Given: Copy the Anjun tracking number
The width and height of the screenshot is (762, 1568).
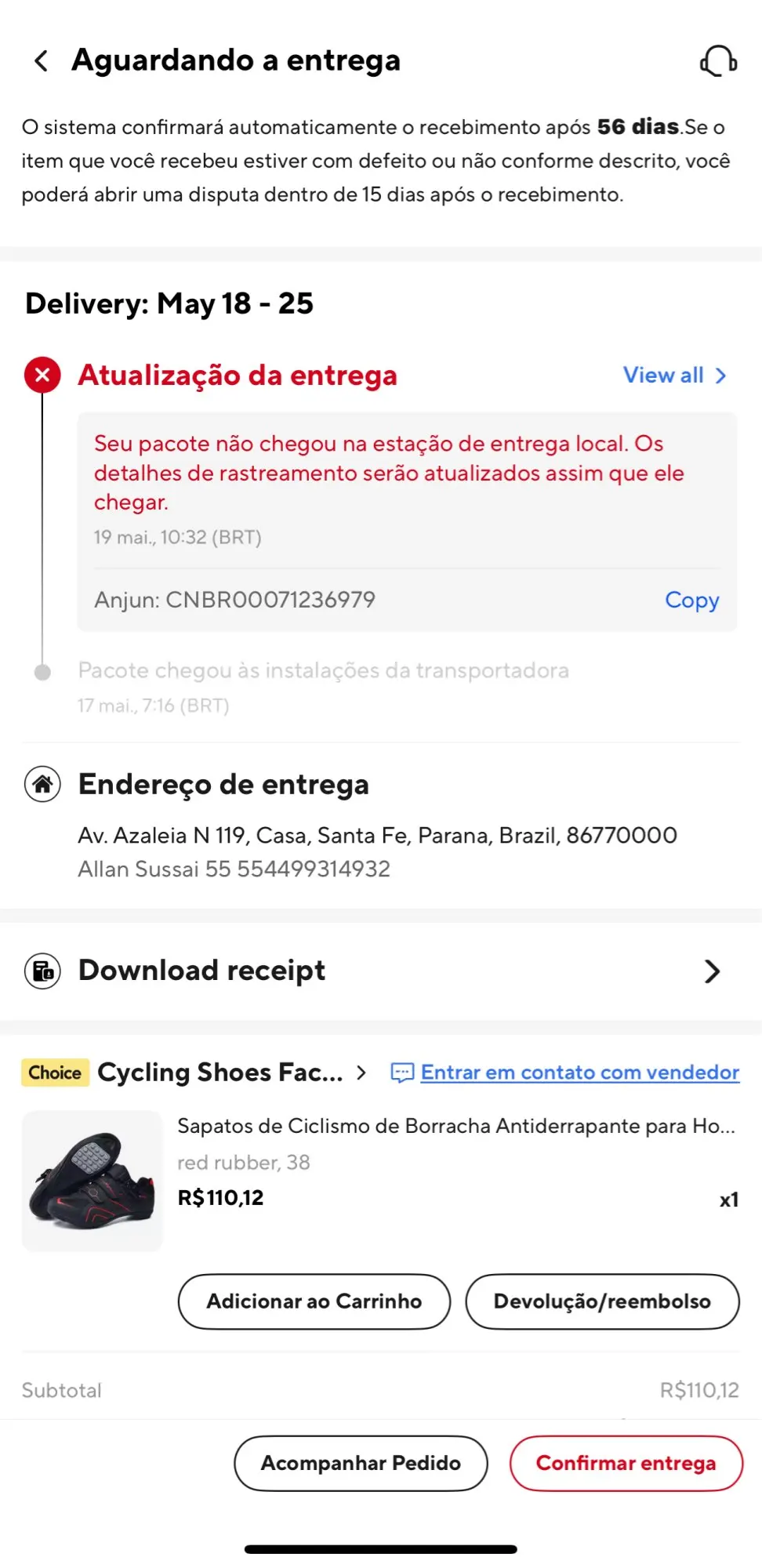Looking at the screenshot, I should 691,600.
